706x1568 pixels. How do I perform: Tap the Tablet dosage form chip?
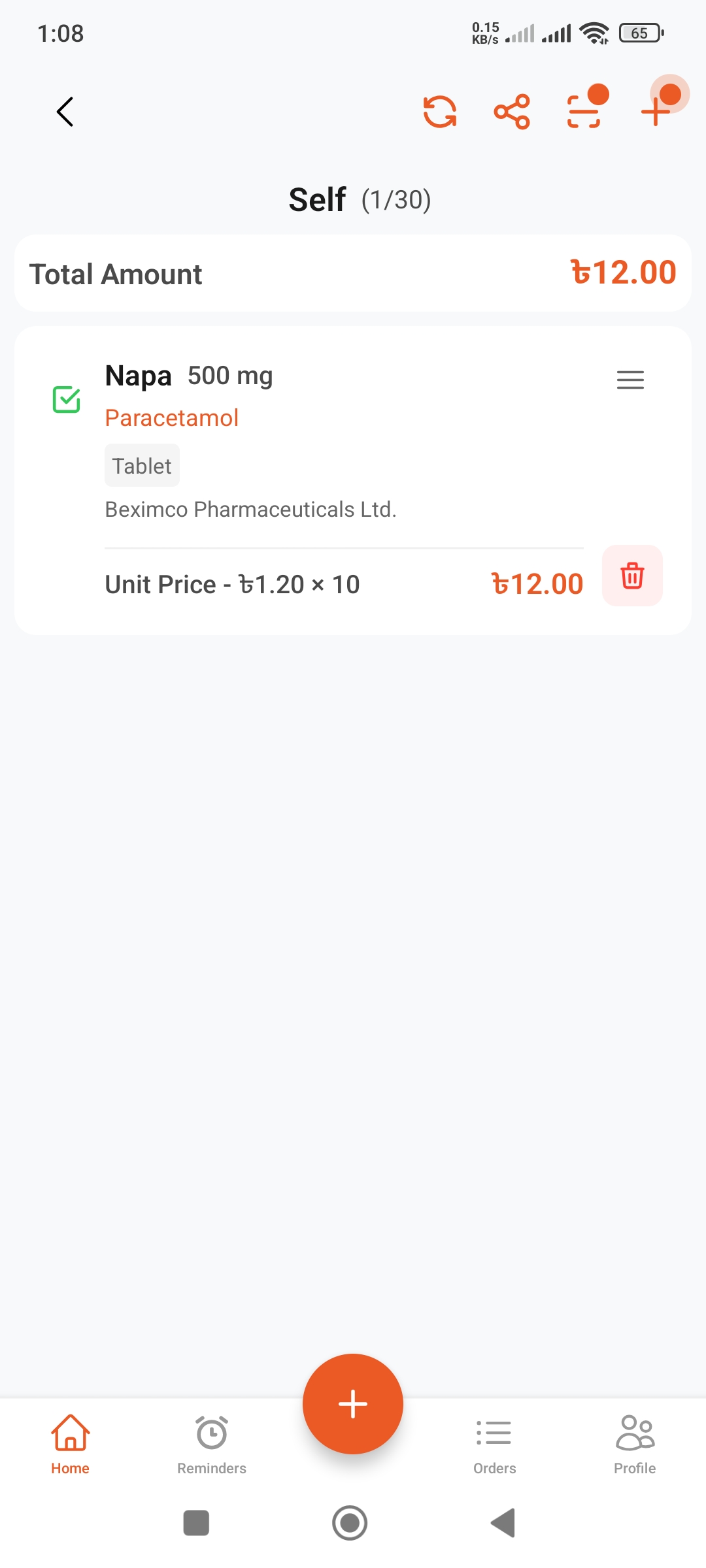click(x=142, y=465)
